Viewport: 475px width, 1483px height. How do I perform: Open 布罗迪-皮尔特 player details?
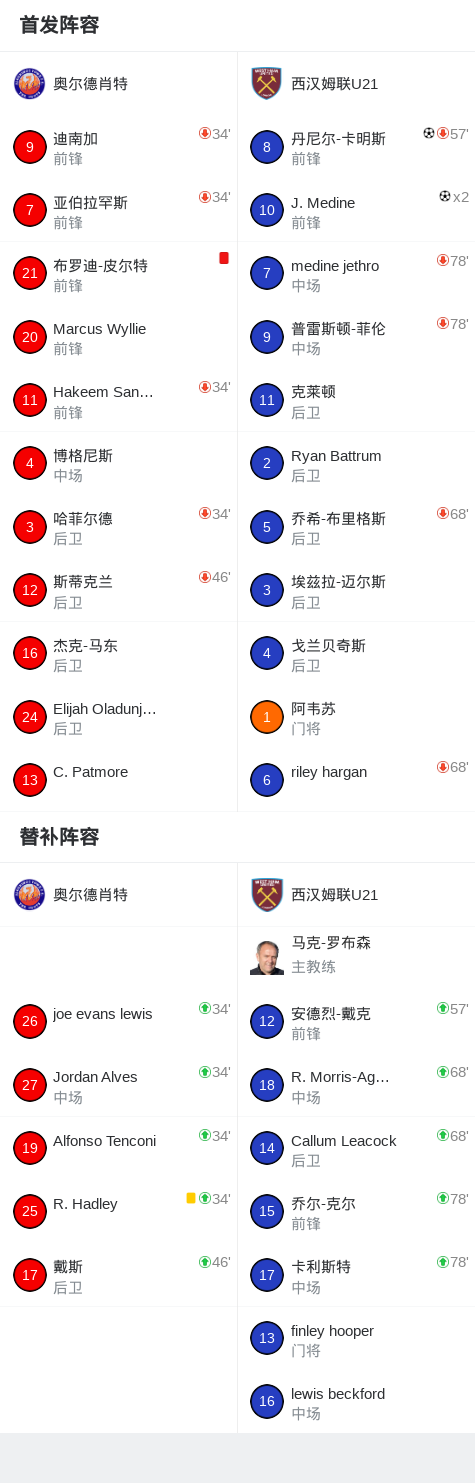[118, 273]
